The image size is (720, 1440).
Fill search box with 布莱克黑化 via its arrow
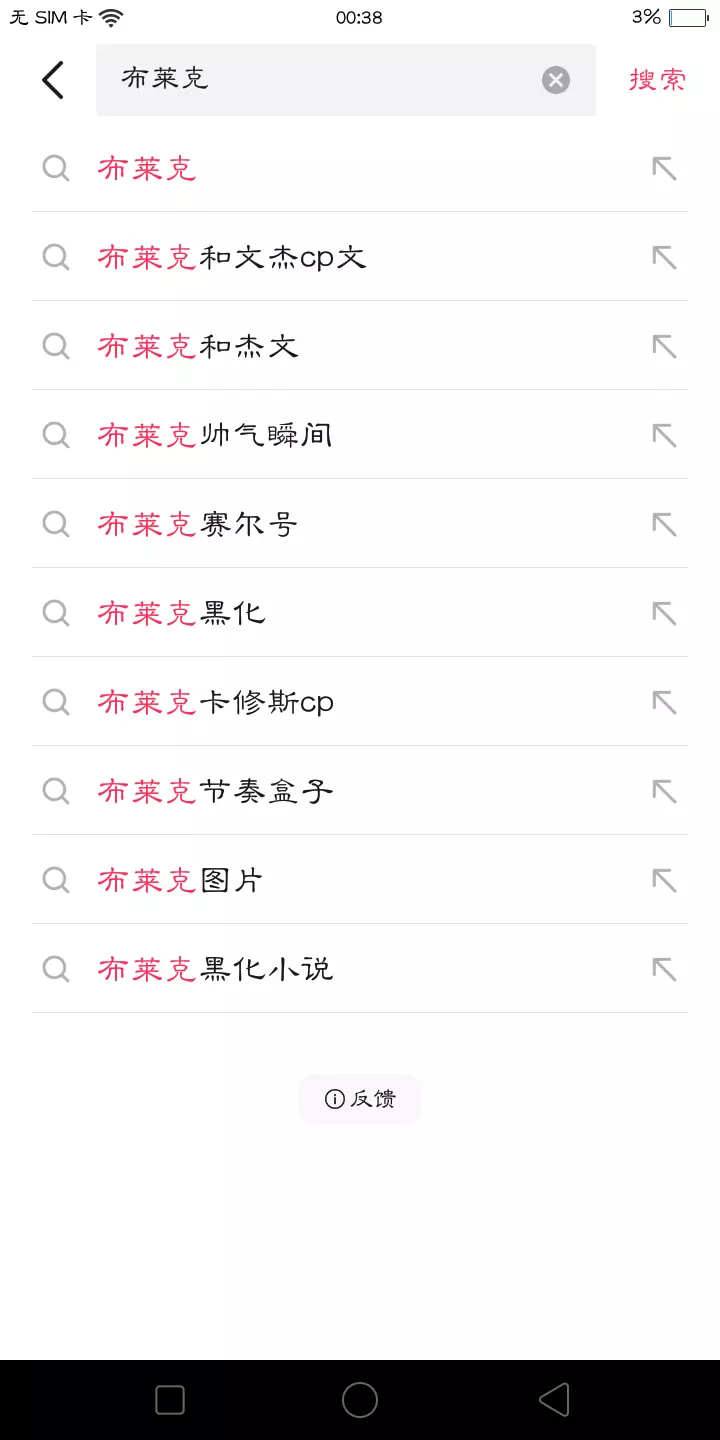(x=664, y=613)
